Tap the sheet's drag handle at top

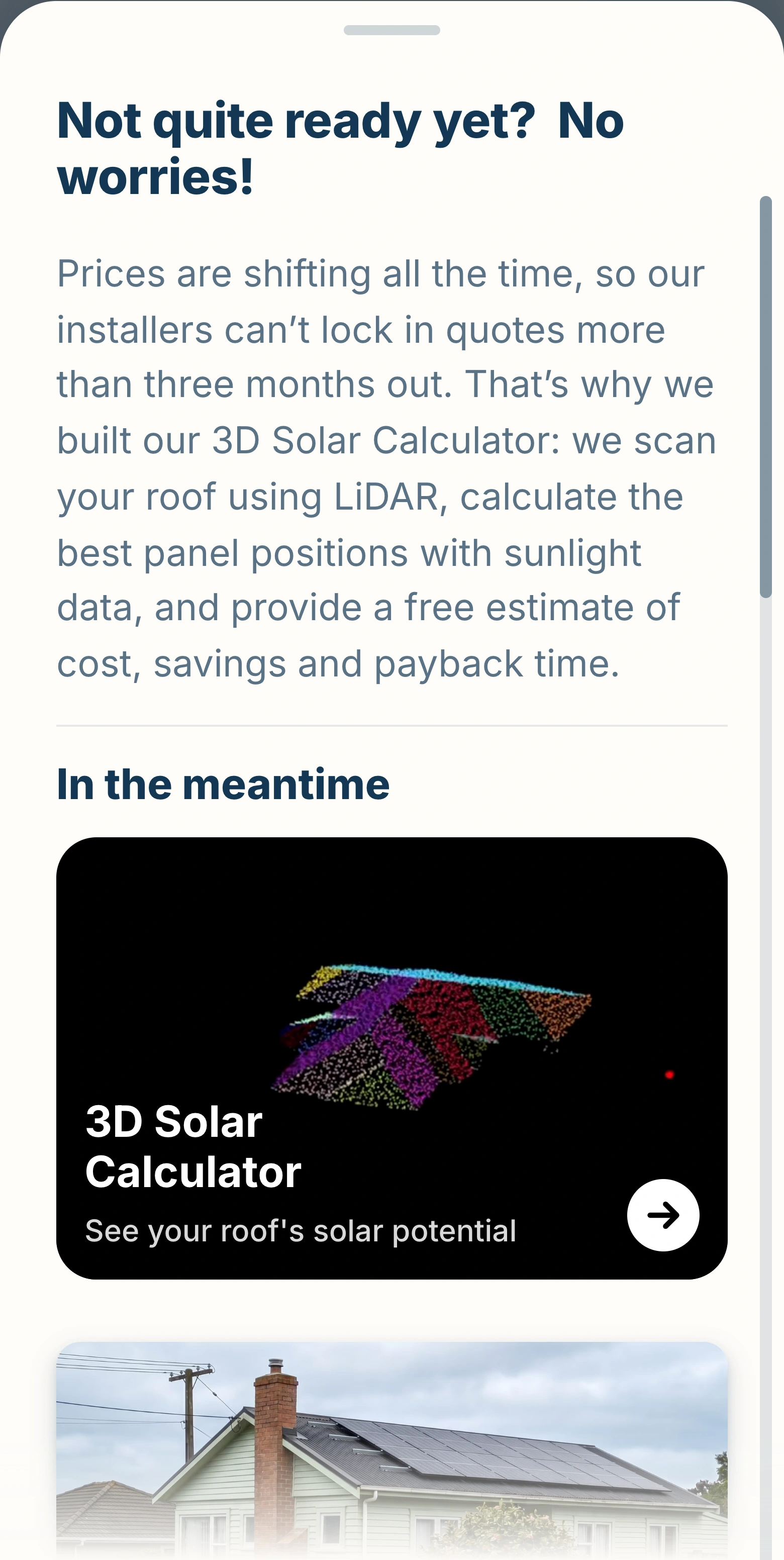tap(391, 30)
